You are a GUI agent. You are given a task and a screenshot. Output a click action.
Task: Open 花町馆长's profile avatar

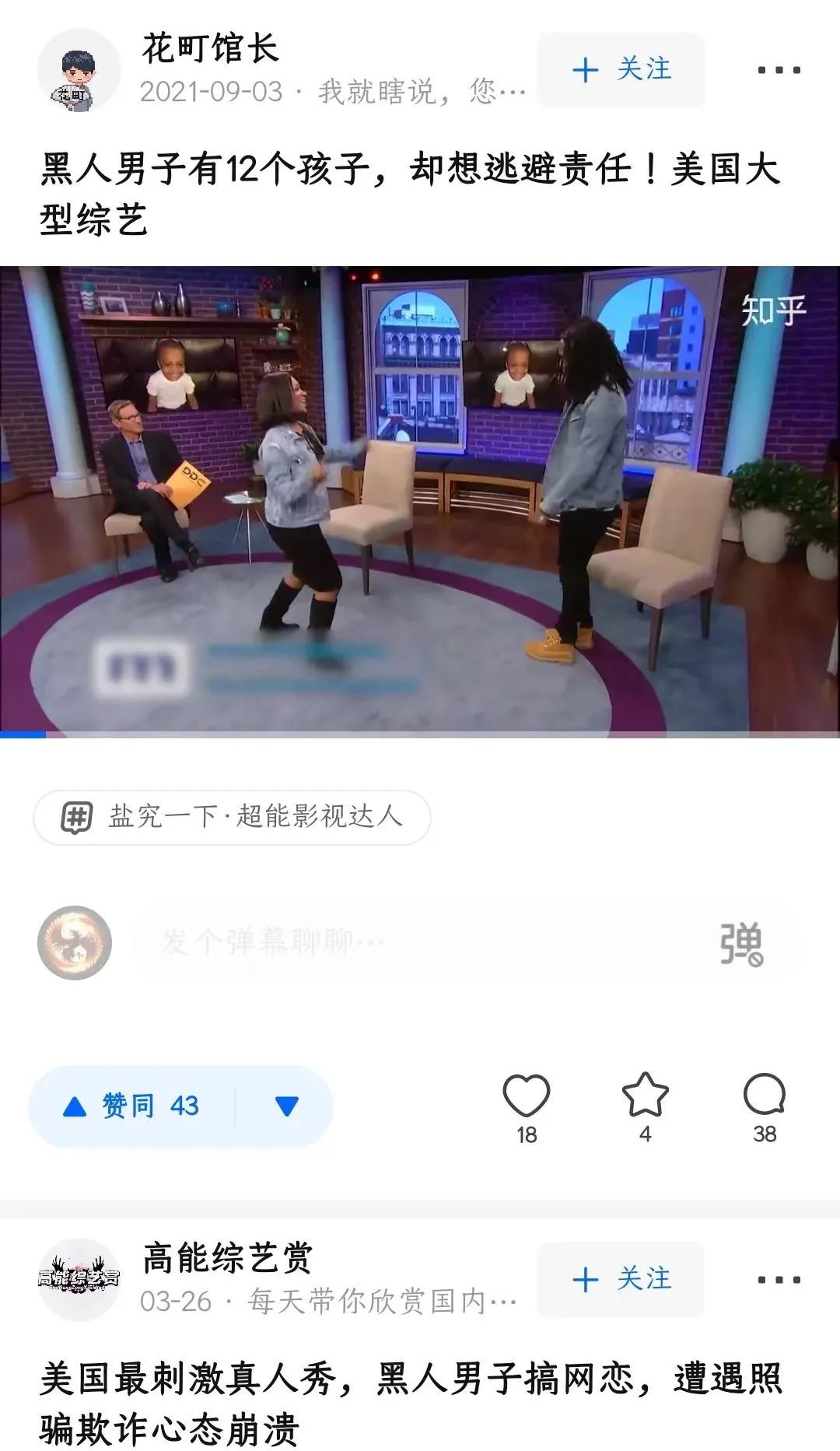79,70
